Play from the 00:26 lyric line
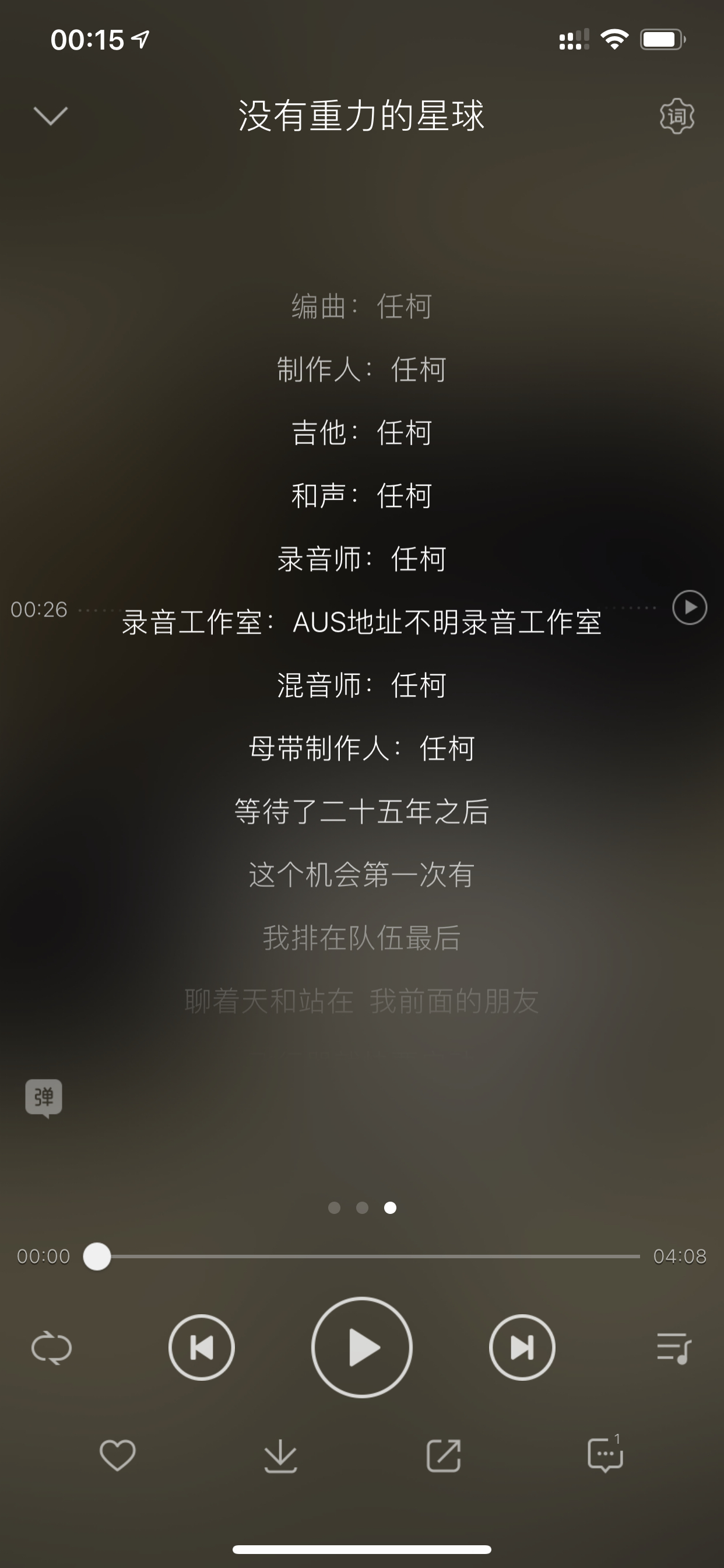The image size is (724, 1568). (x=690, y=607)
